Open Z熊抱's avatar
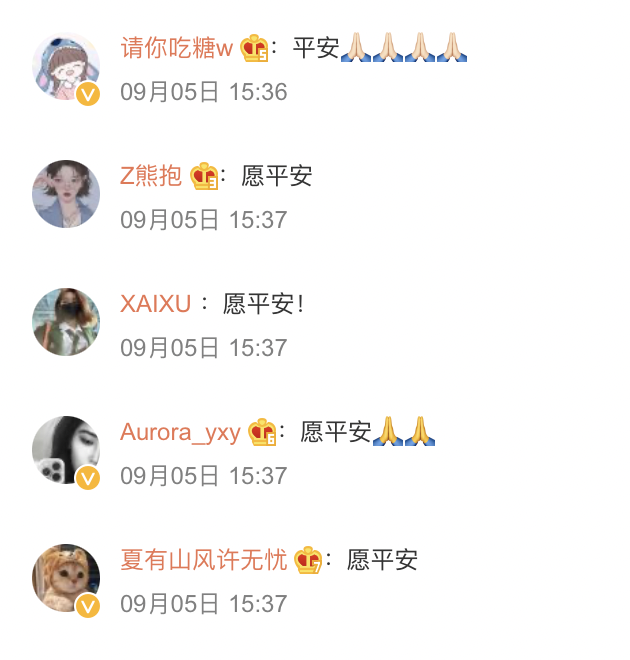630x660 pixels. [x=66, y=194]
